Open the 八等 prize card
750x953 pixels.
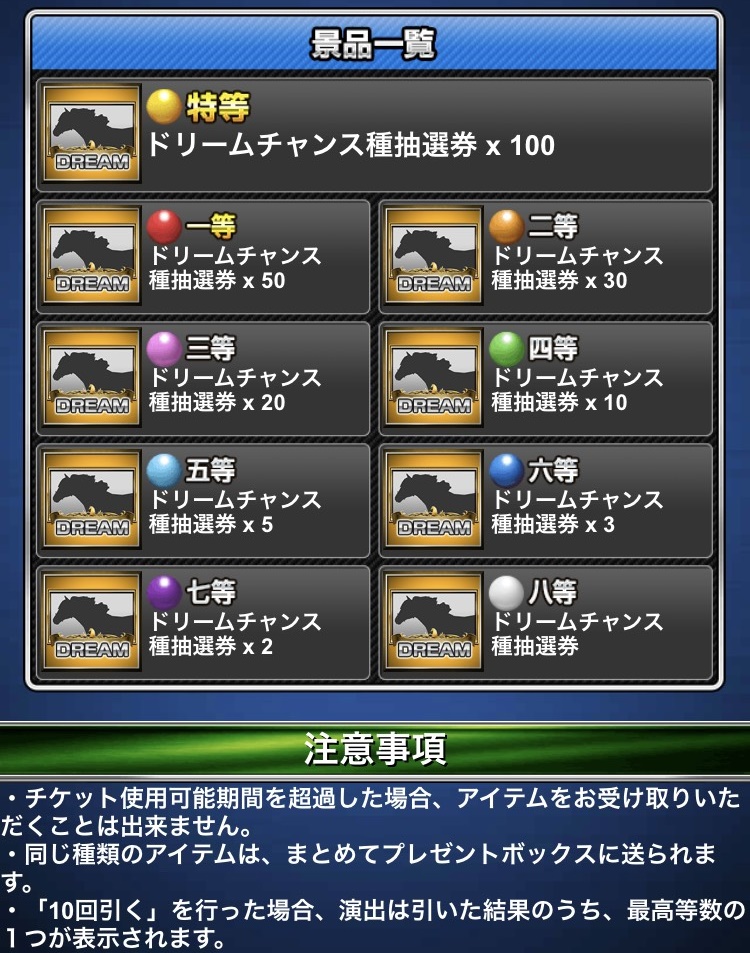pos(545,623)
